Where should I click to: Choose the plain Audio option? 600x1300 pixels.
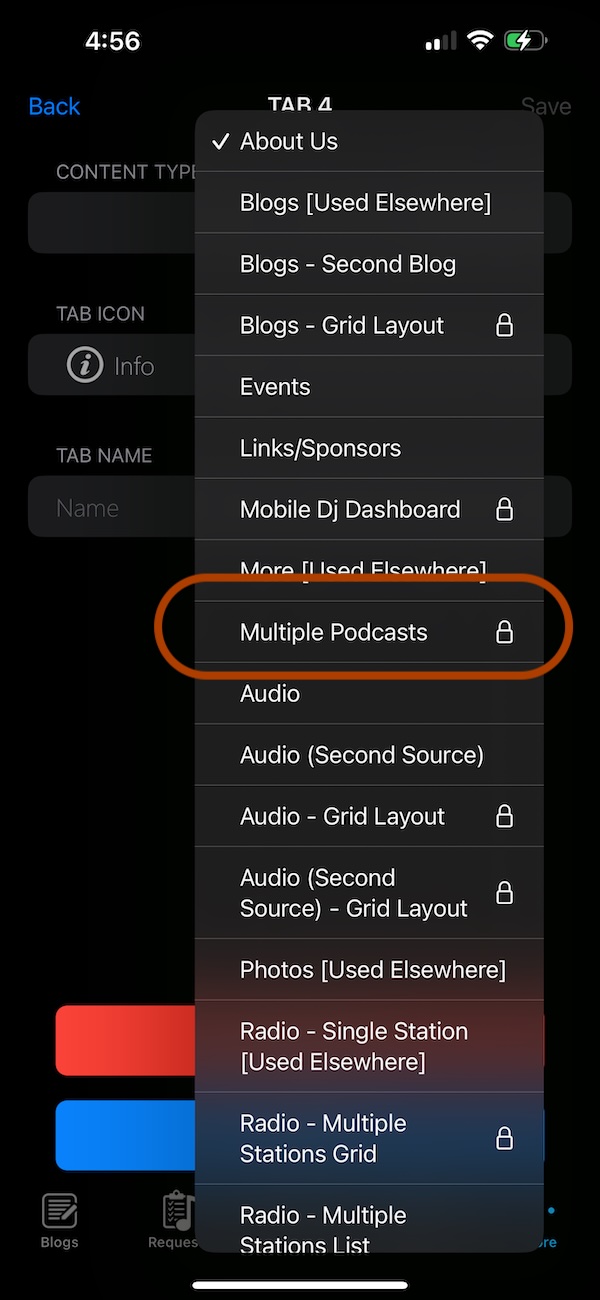point(368,693)
